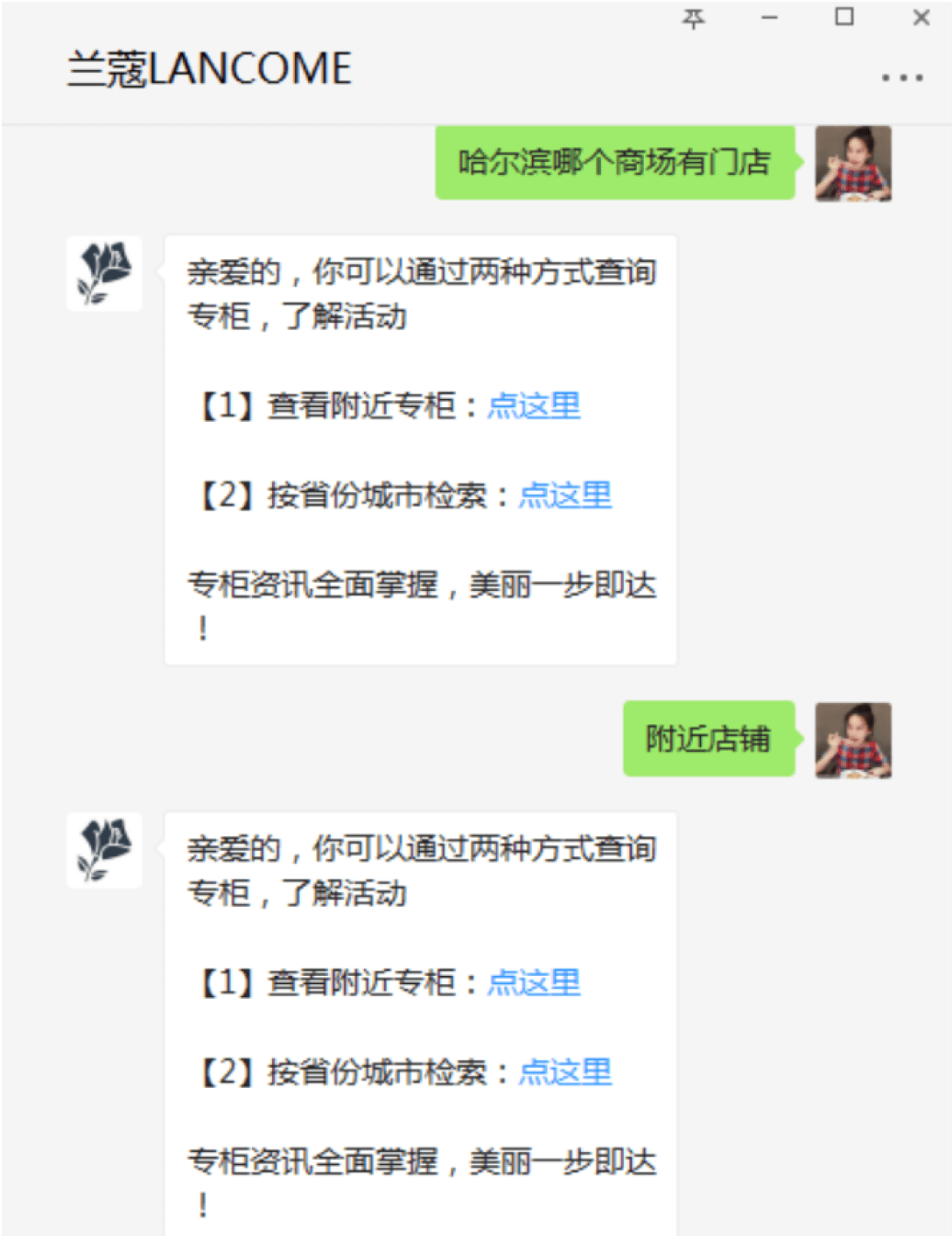The height and width of the screenshot is (1236, 952).
Task: Close the 兰蔻LANCOME chat window
Action: (x=920, y=18)
